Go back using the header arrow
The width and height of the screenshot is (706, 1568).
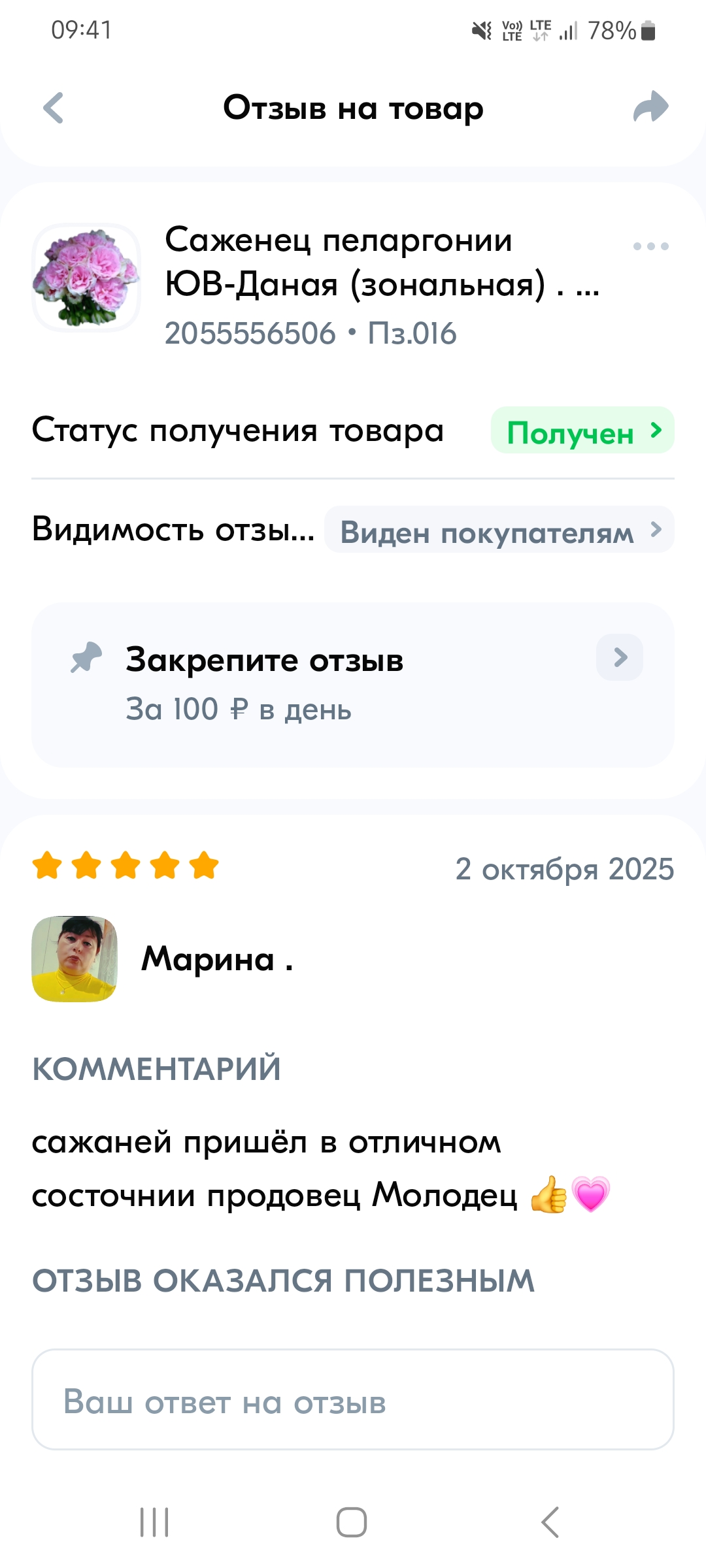click(54, 108)
